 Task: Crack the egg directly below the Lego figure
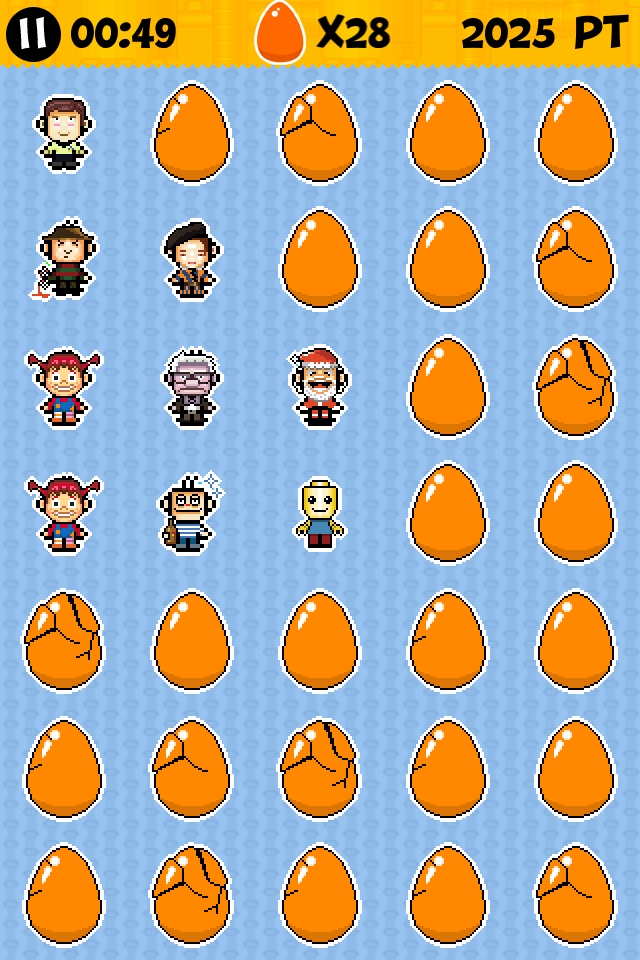click(x=319, y=641)
